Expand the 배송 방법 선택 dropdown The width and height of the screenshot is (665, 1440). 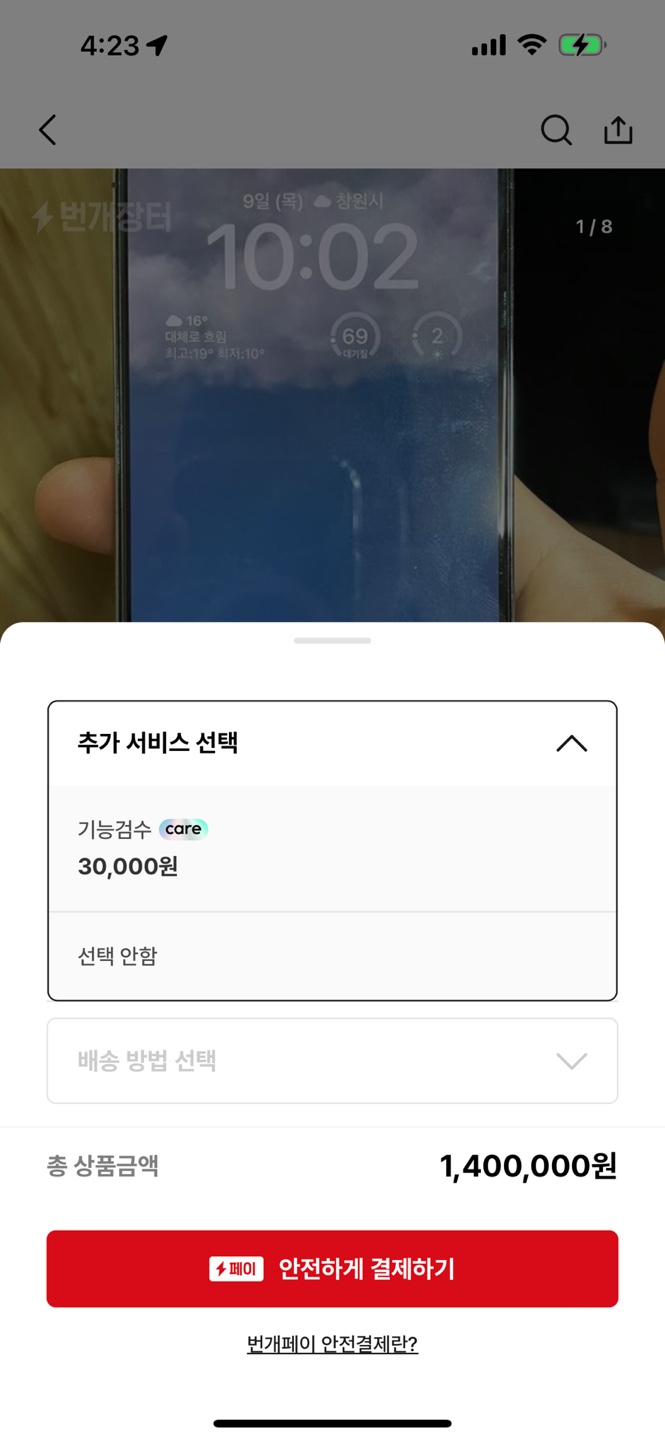[x=331, y=1061]
